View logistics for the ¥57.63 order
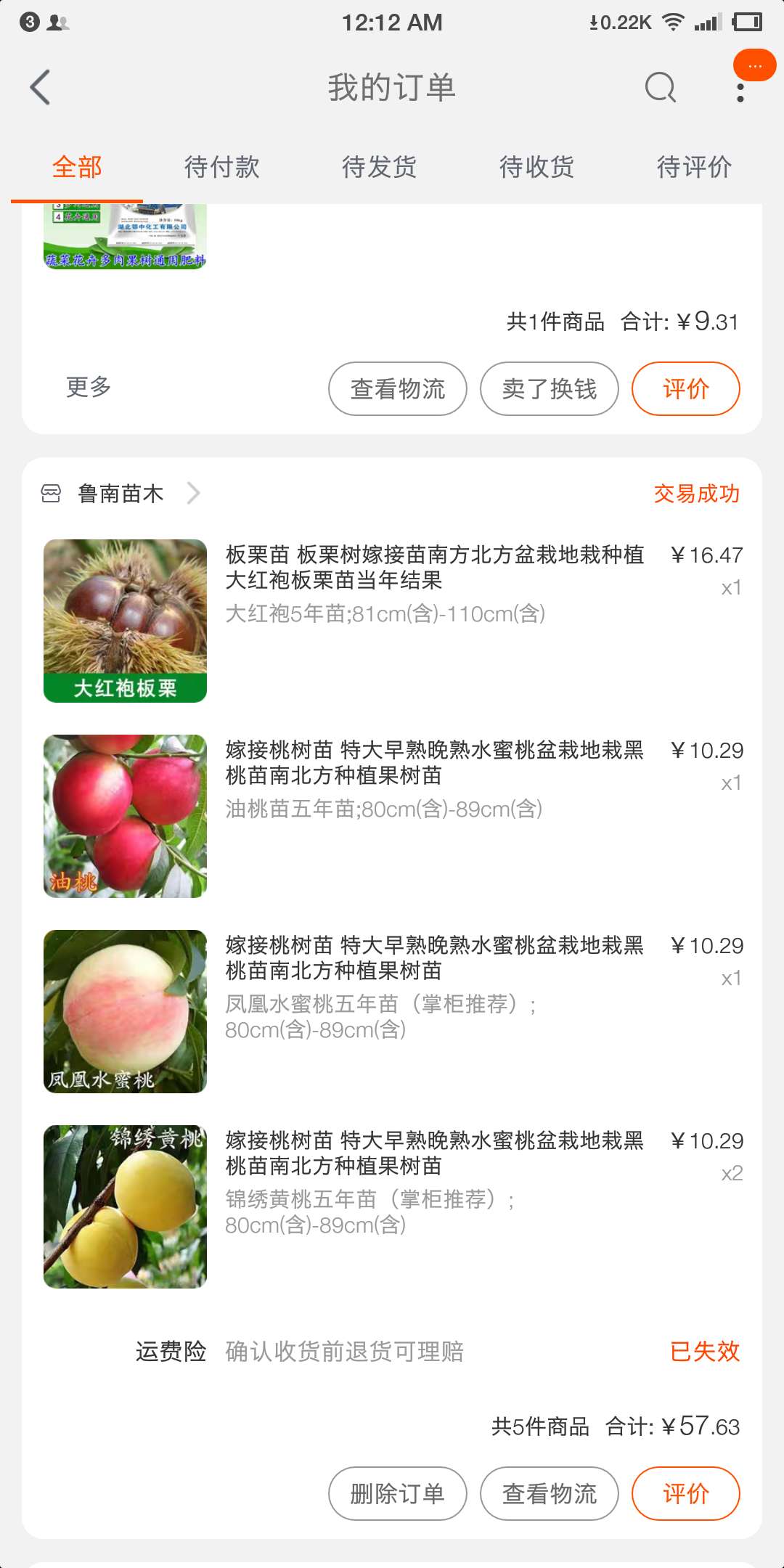 pos(549,1494)
